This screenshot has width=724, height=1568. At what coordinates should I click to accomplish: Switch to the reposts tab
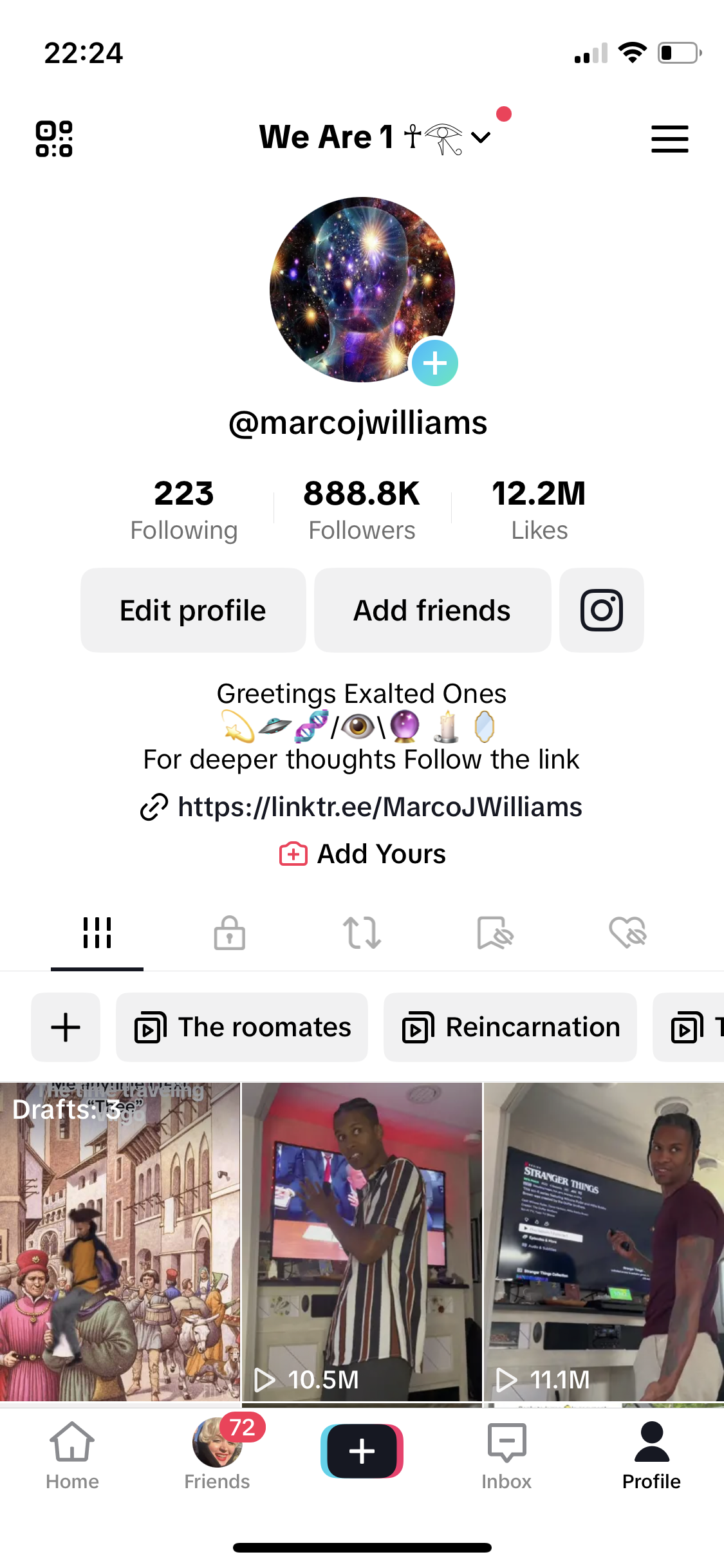click(x=362, y=933)
